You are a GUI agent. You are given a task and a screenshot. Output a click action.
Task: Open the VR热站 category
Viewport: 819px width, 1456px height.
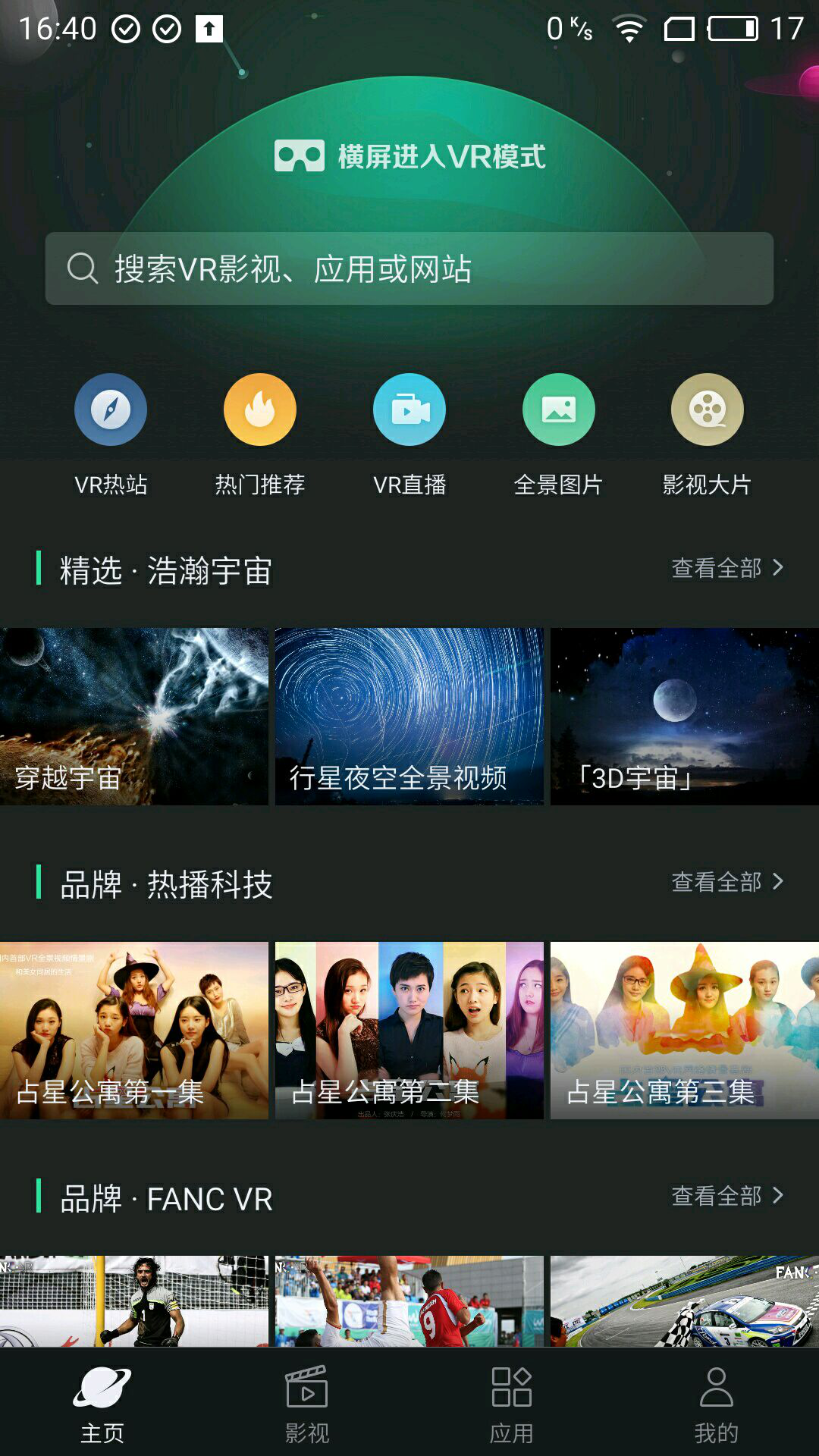pos(111,434)
